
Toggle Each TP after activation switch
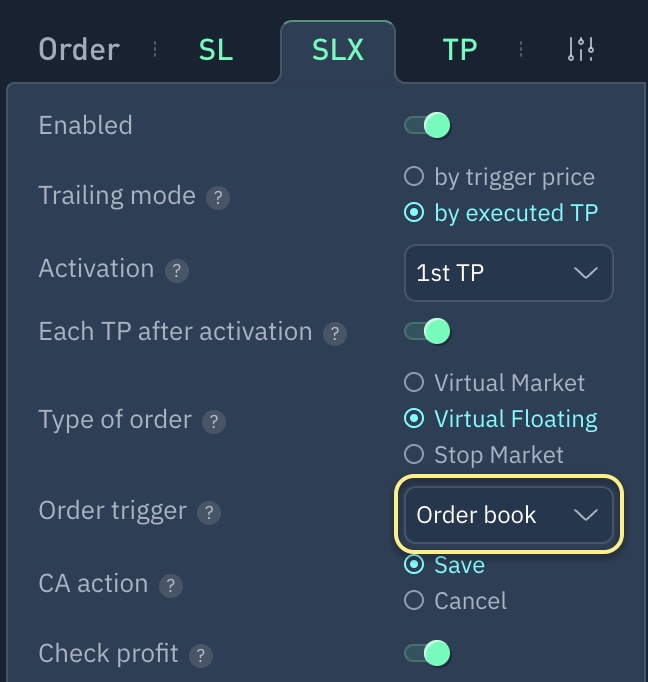[x=428, y=331]
